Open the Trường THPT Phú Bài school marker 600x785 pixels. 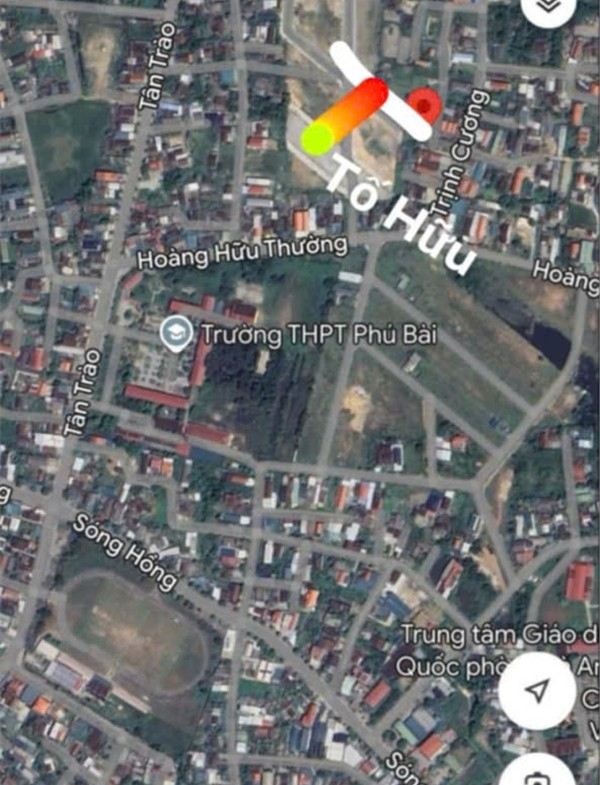tap(177, 332)
